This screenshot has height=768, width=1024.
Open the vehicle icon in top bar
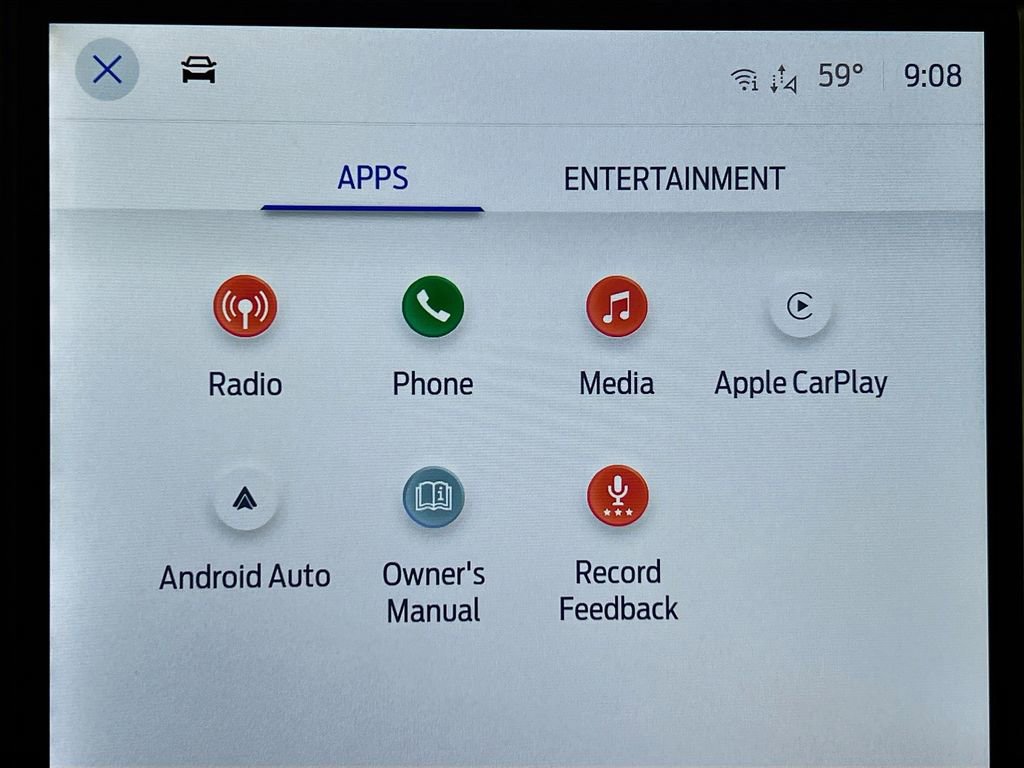point(199,70)
